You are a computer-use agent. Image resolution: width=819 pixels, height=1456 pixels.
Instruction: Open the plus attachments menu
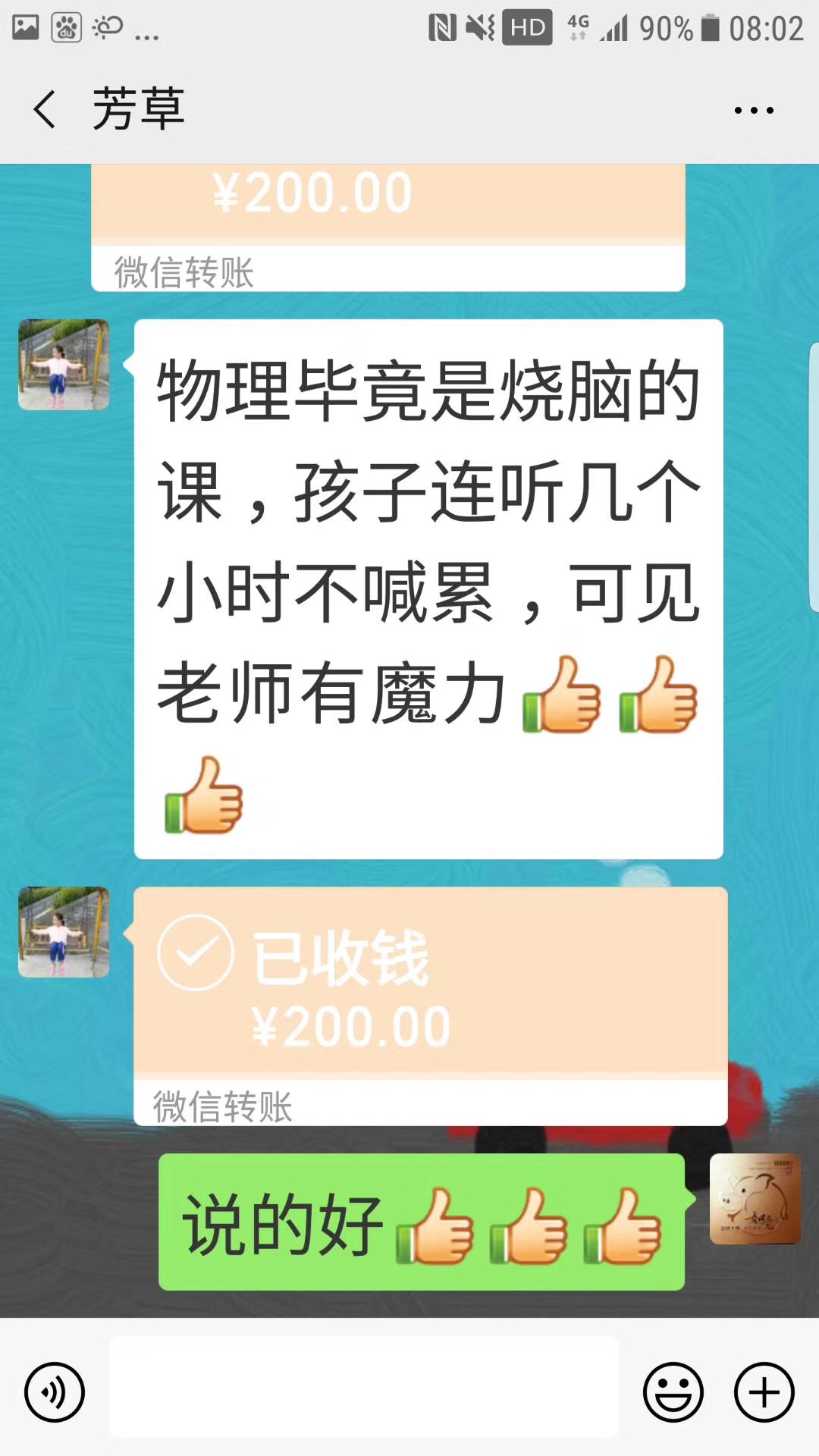coord(764,1392)
